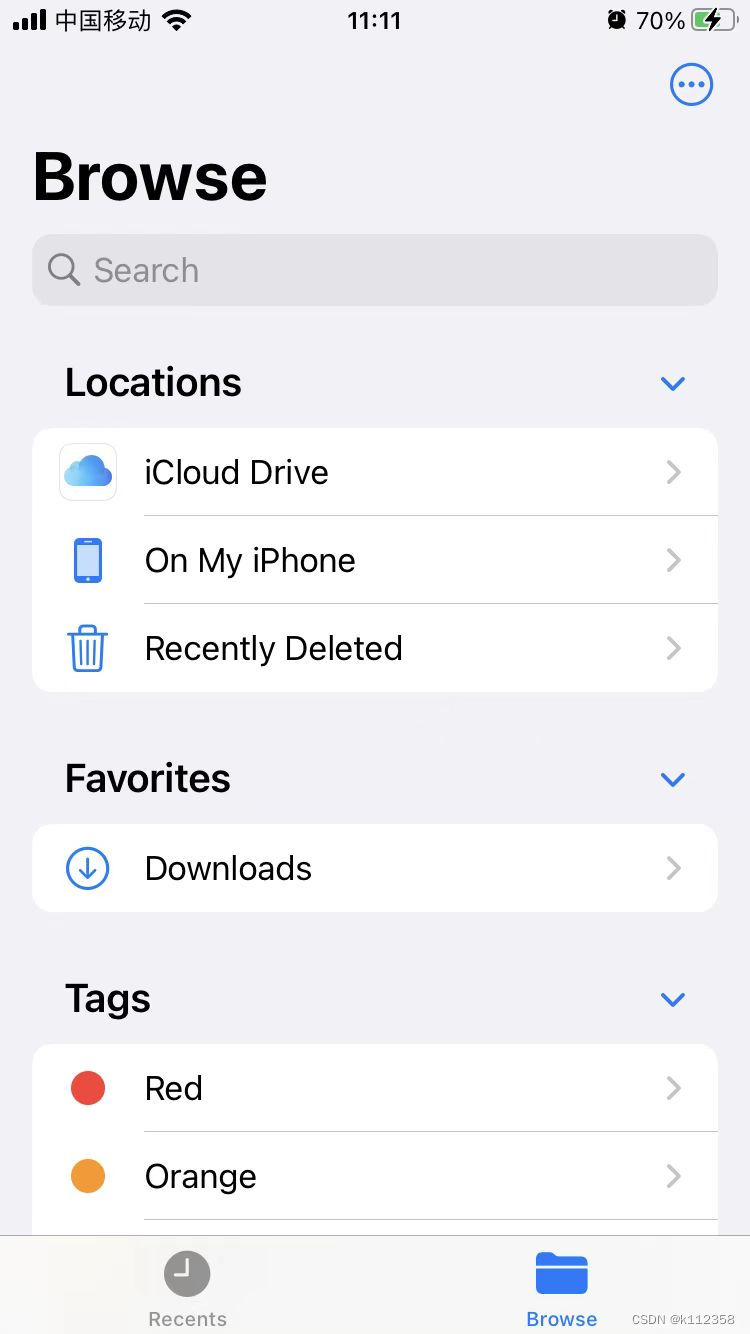Tap the Search input field
Screen dimensions: 750x1334
(x=375, y=270)
